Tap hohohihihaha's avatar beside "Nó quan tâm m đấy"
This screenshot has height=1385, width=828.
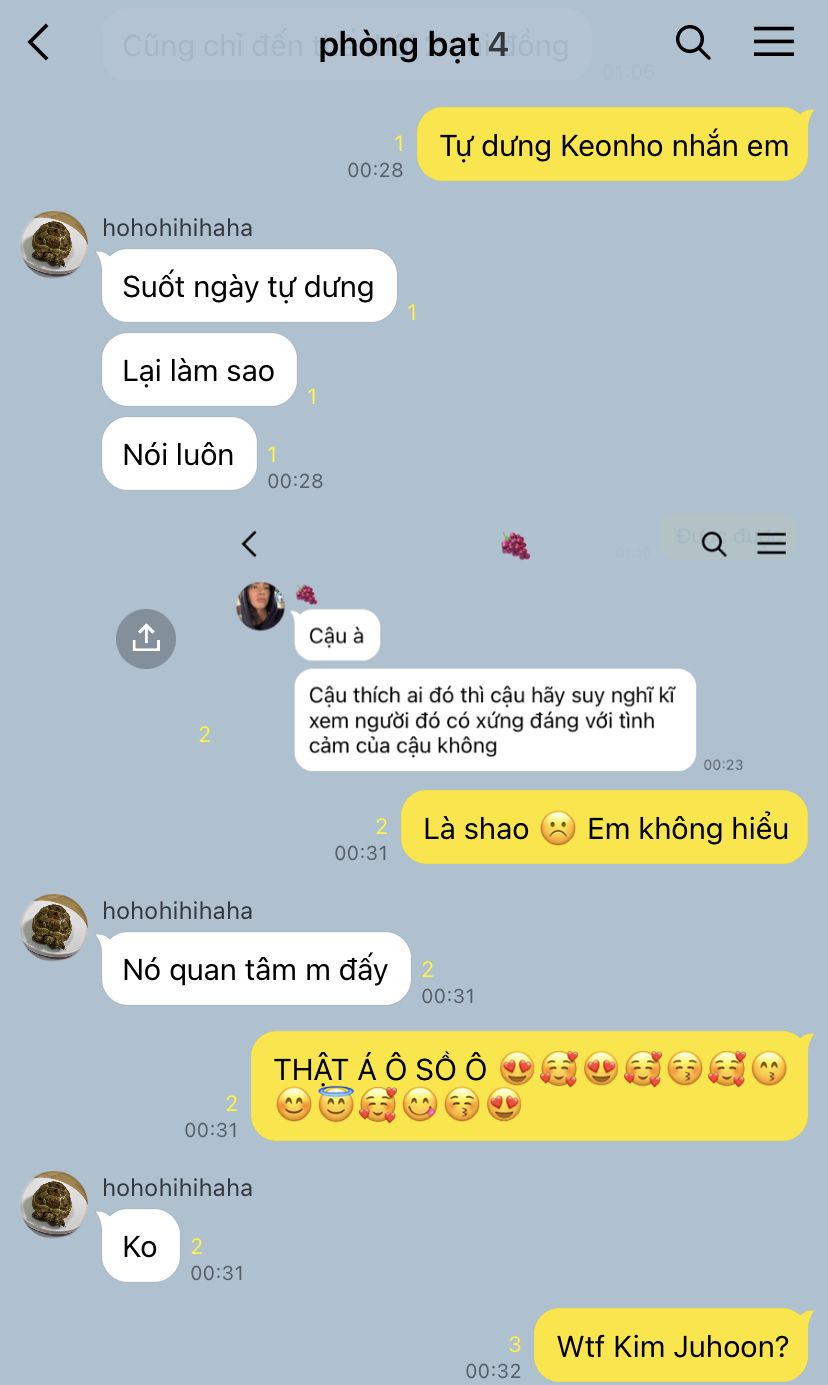(x=54, y=927)
